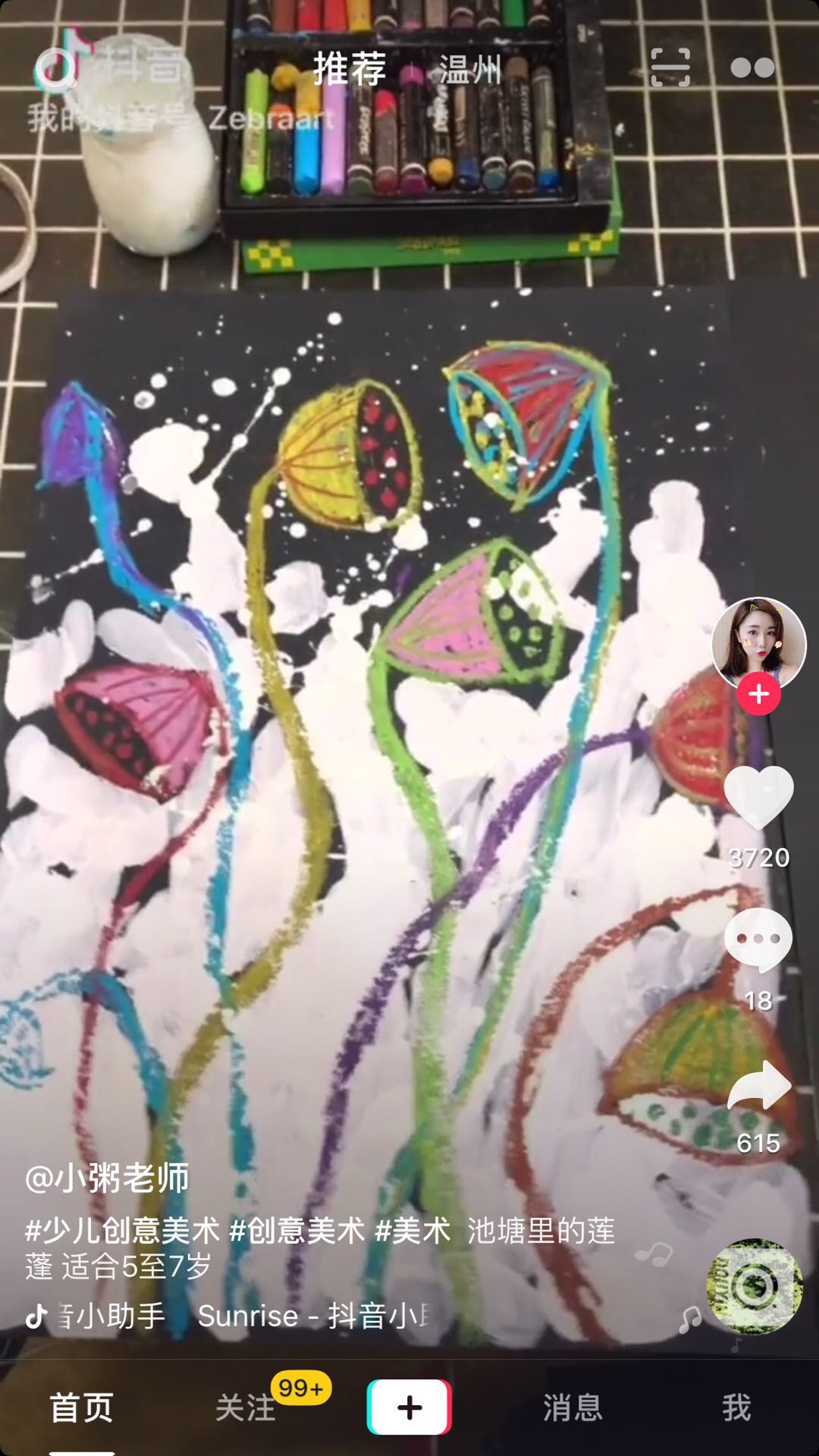Image resolution: width=819 pixels, height=1456 pixels.
Task: Open the Sunrise sound track page
Action: click(x=312, y=1316)
